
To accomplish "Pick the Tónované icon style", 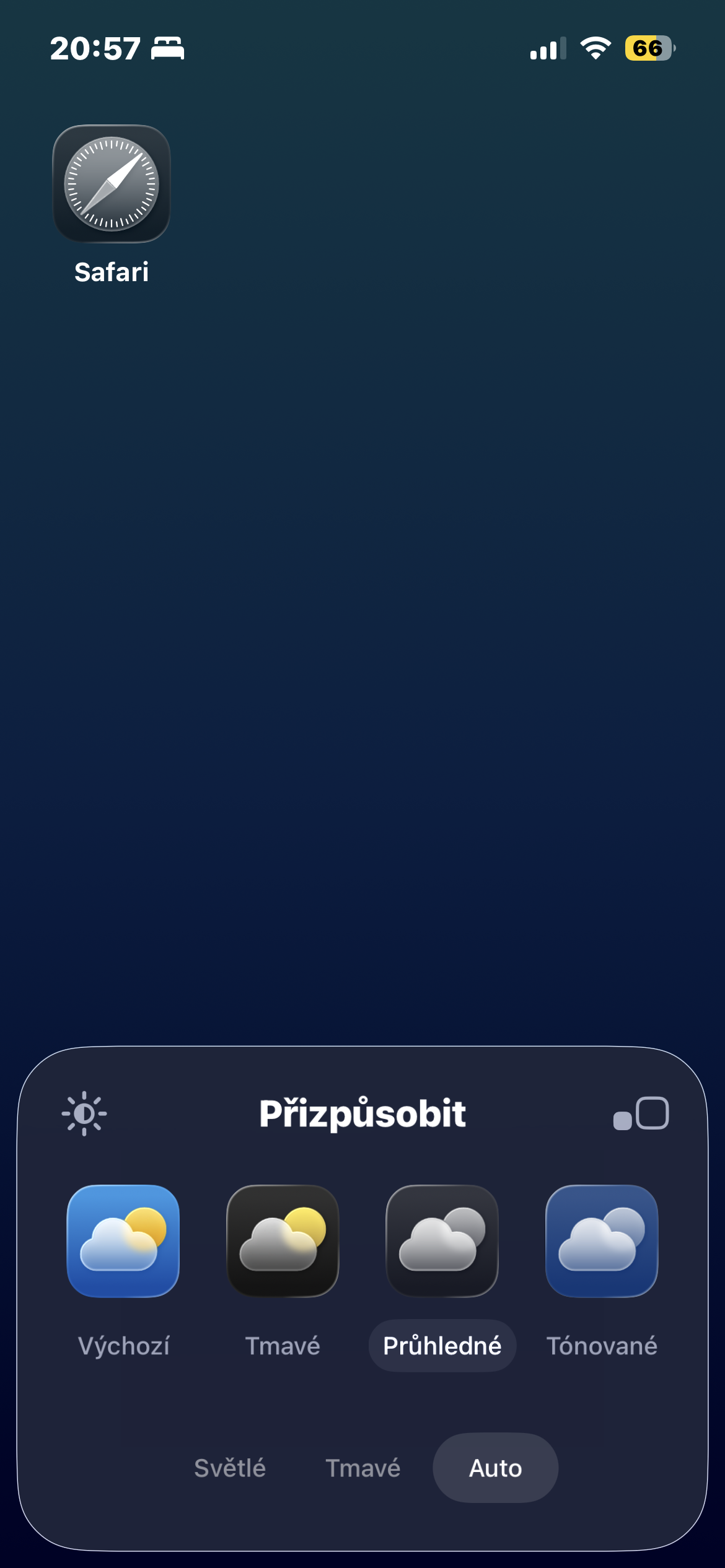I will point(601,1240).
